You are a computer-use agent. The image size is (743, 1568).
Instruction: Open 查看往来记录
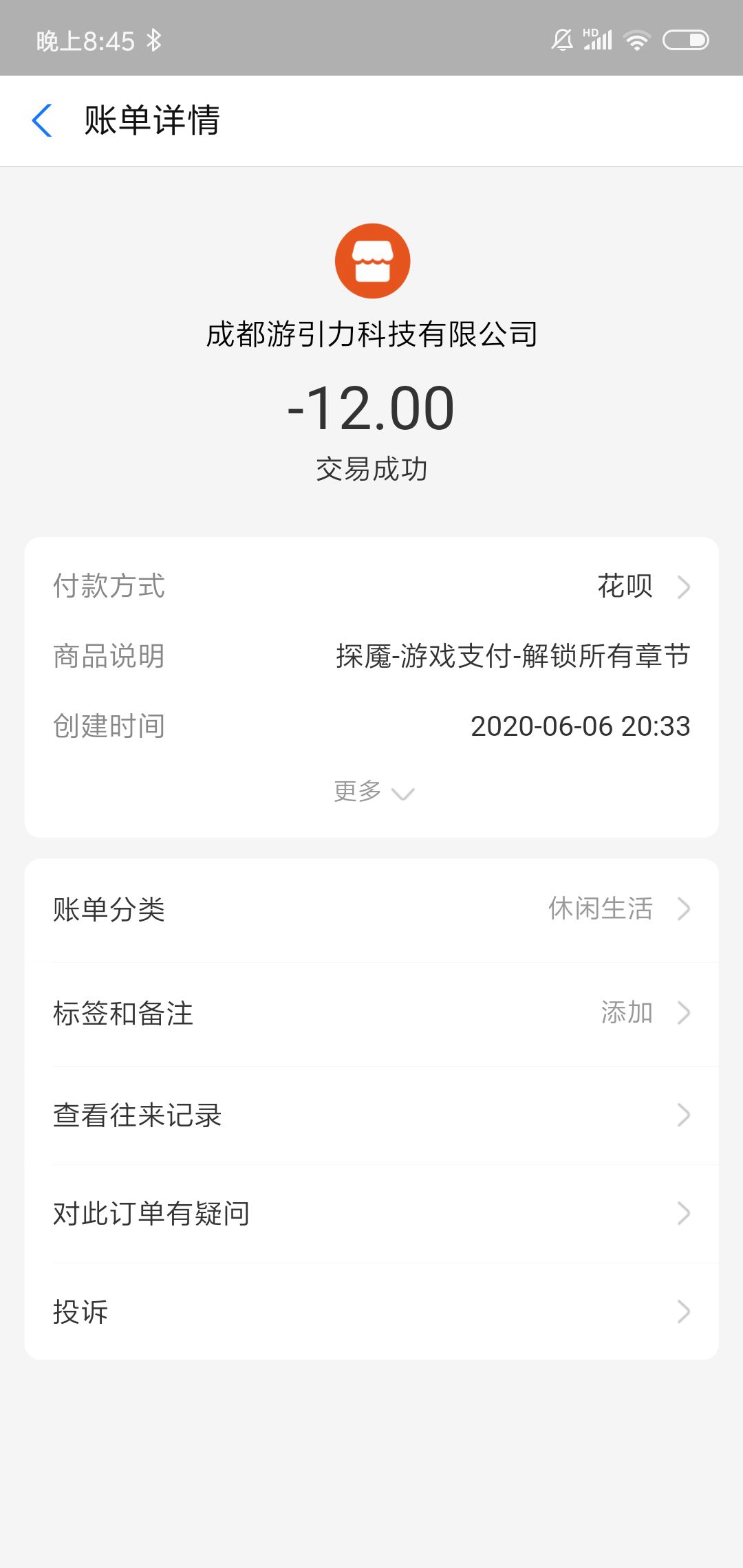(x=371, y=1115)
